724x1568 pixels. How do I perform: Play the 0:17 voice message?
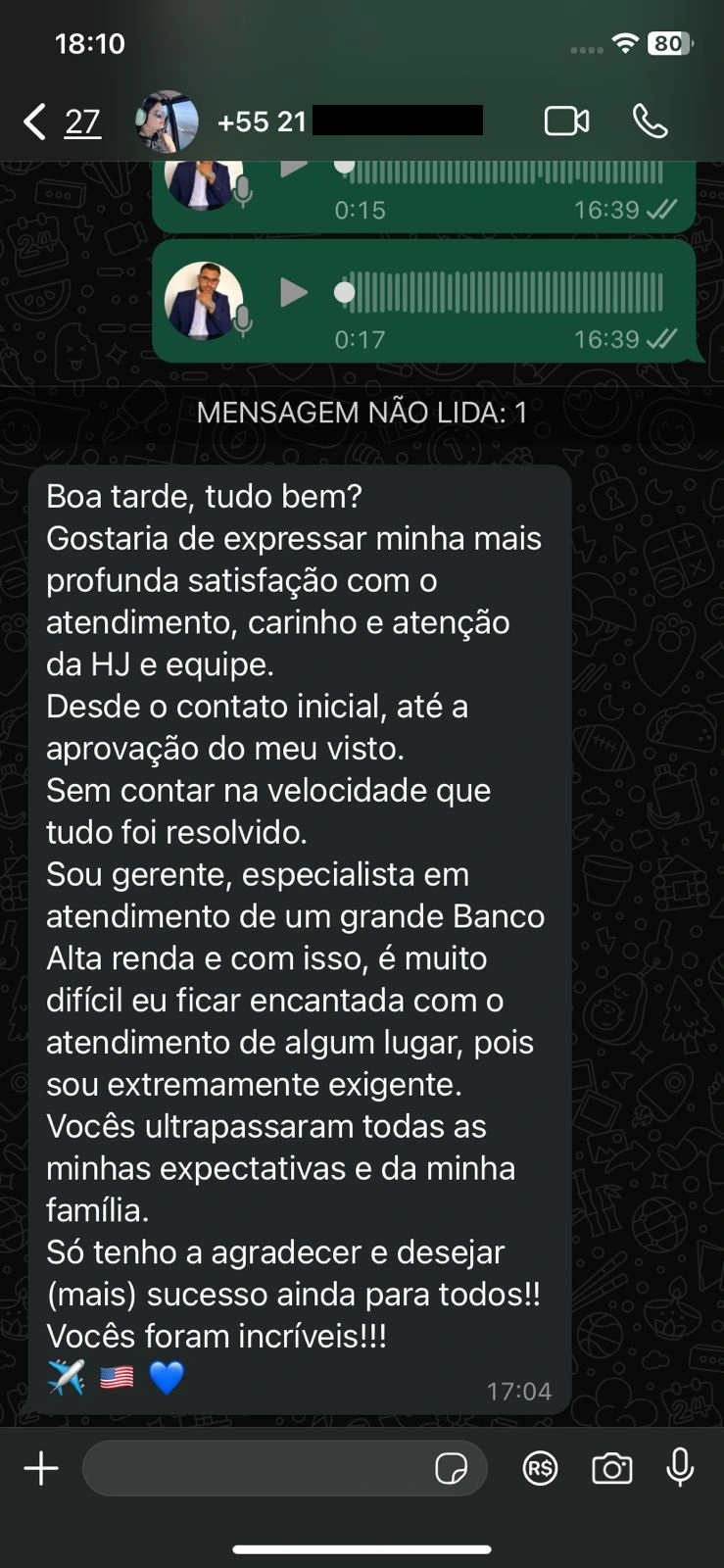click(x=293, y=292)
